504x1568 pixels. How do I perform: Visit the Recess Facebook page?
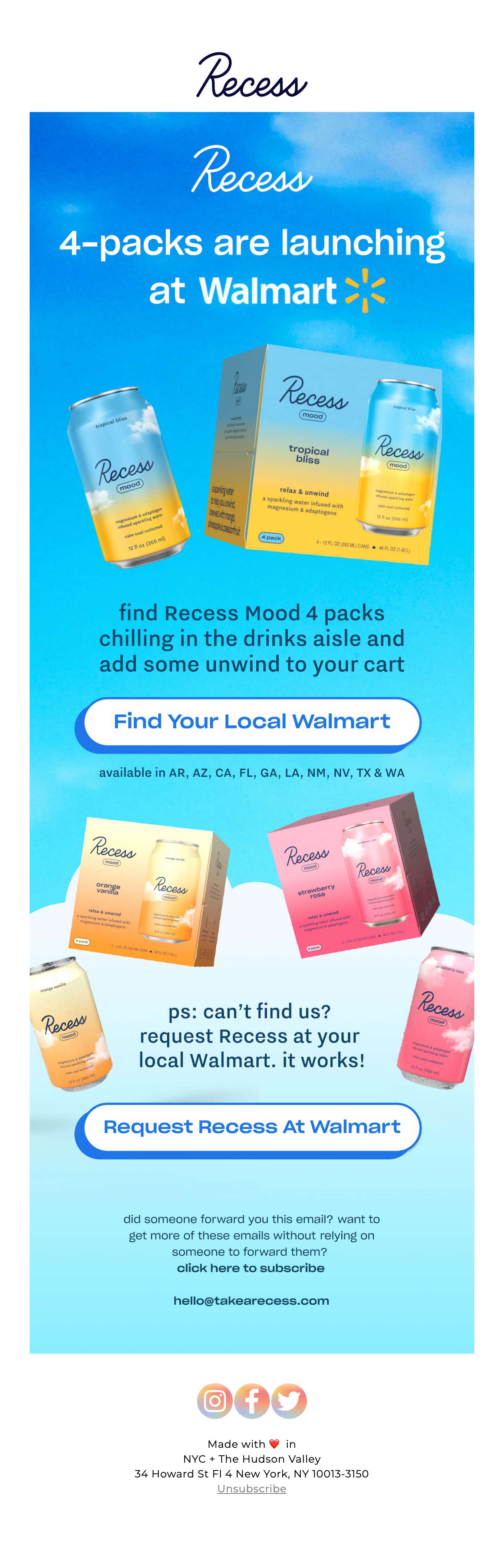(x=252, y=1401)
